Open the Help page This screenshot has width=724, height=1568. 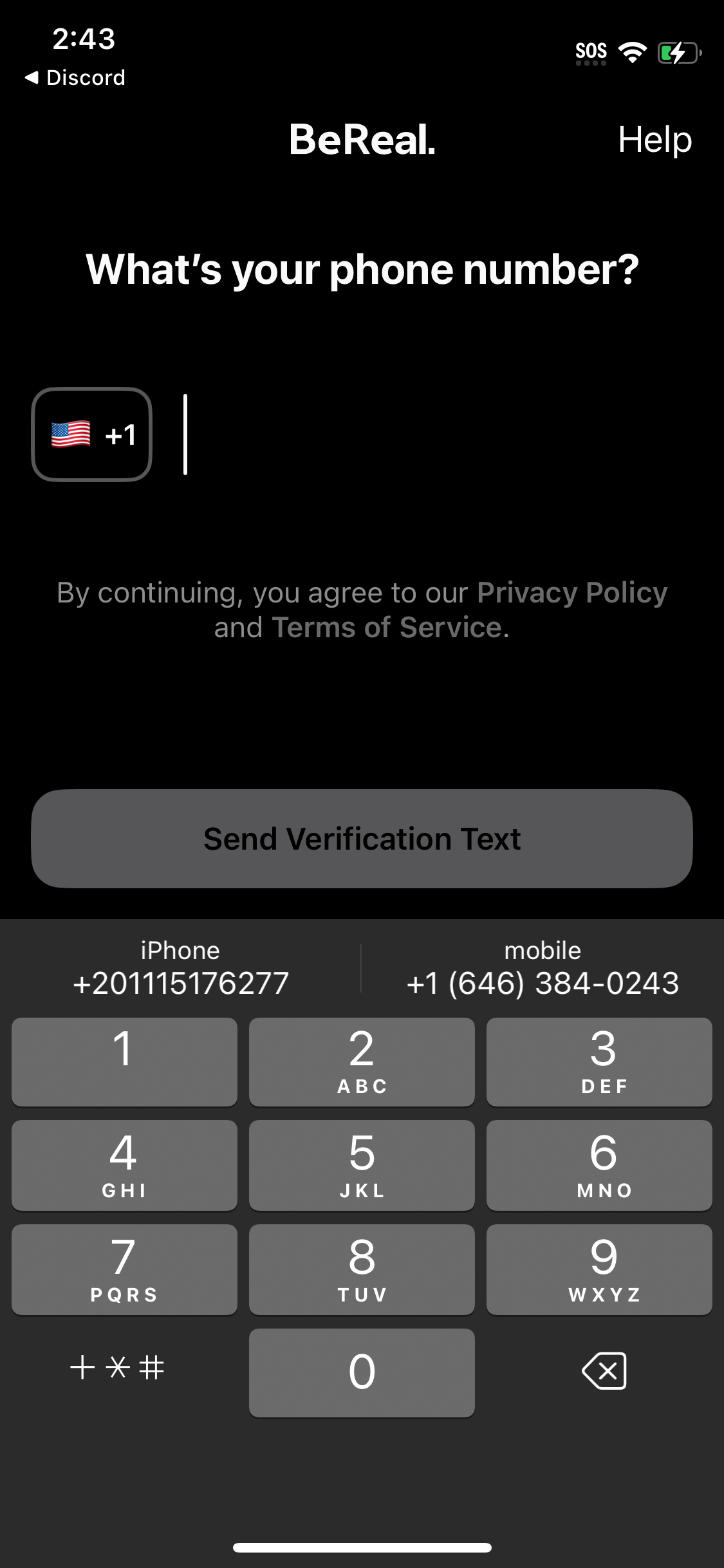pos(654,140)
